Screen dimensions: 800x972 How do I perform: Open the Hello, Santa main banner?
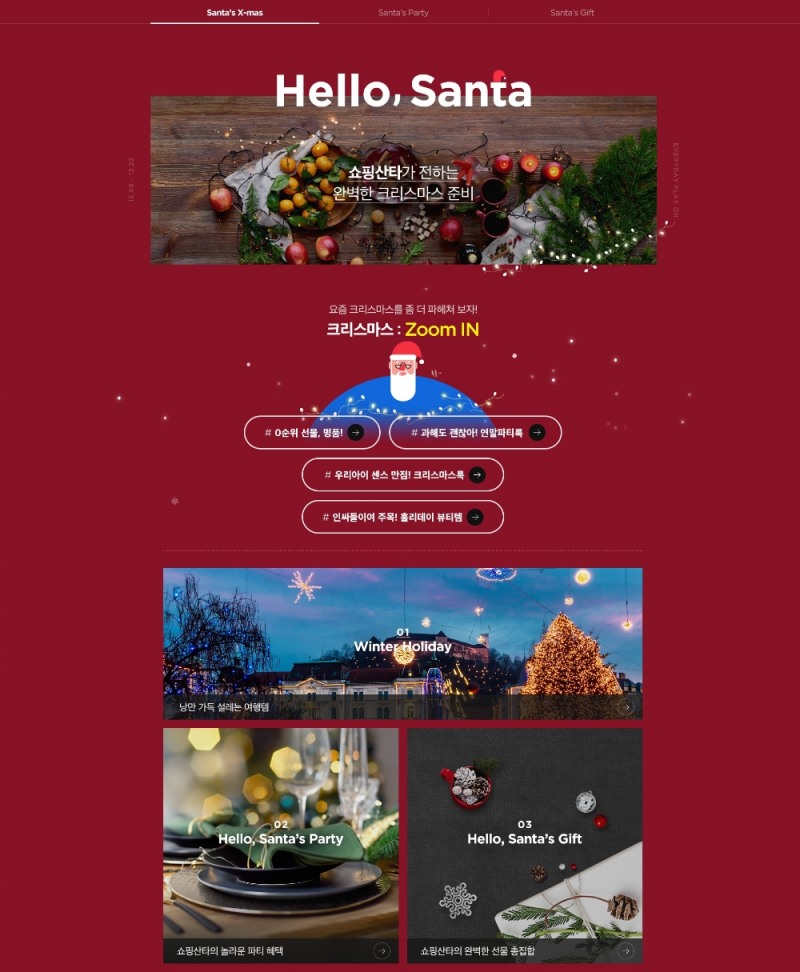[x=403, y=180]
